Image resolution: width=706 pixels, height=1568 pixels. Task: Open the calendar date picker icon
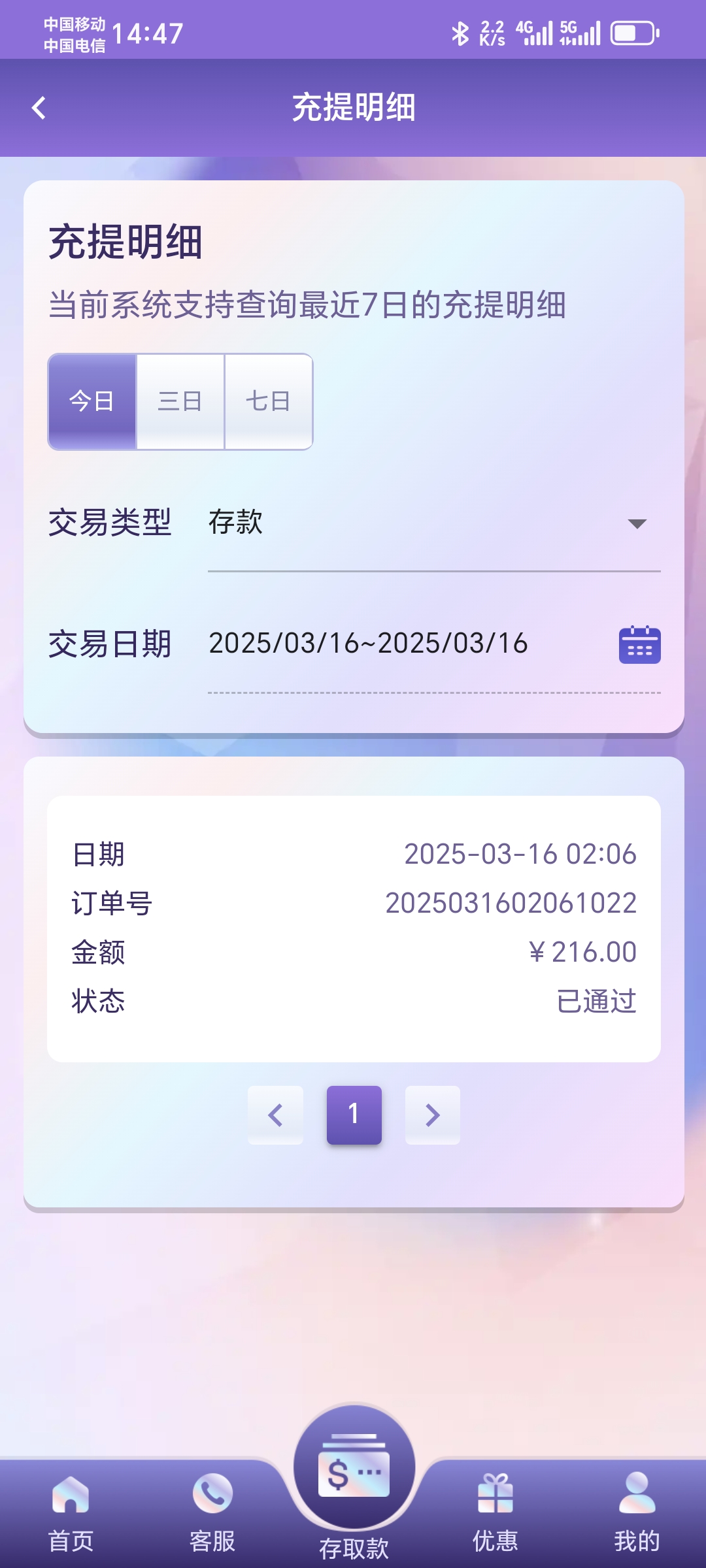[639, 644]
